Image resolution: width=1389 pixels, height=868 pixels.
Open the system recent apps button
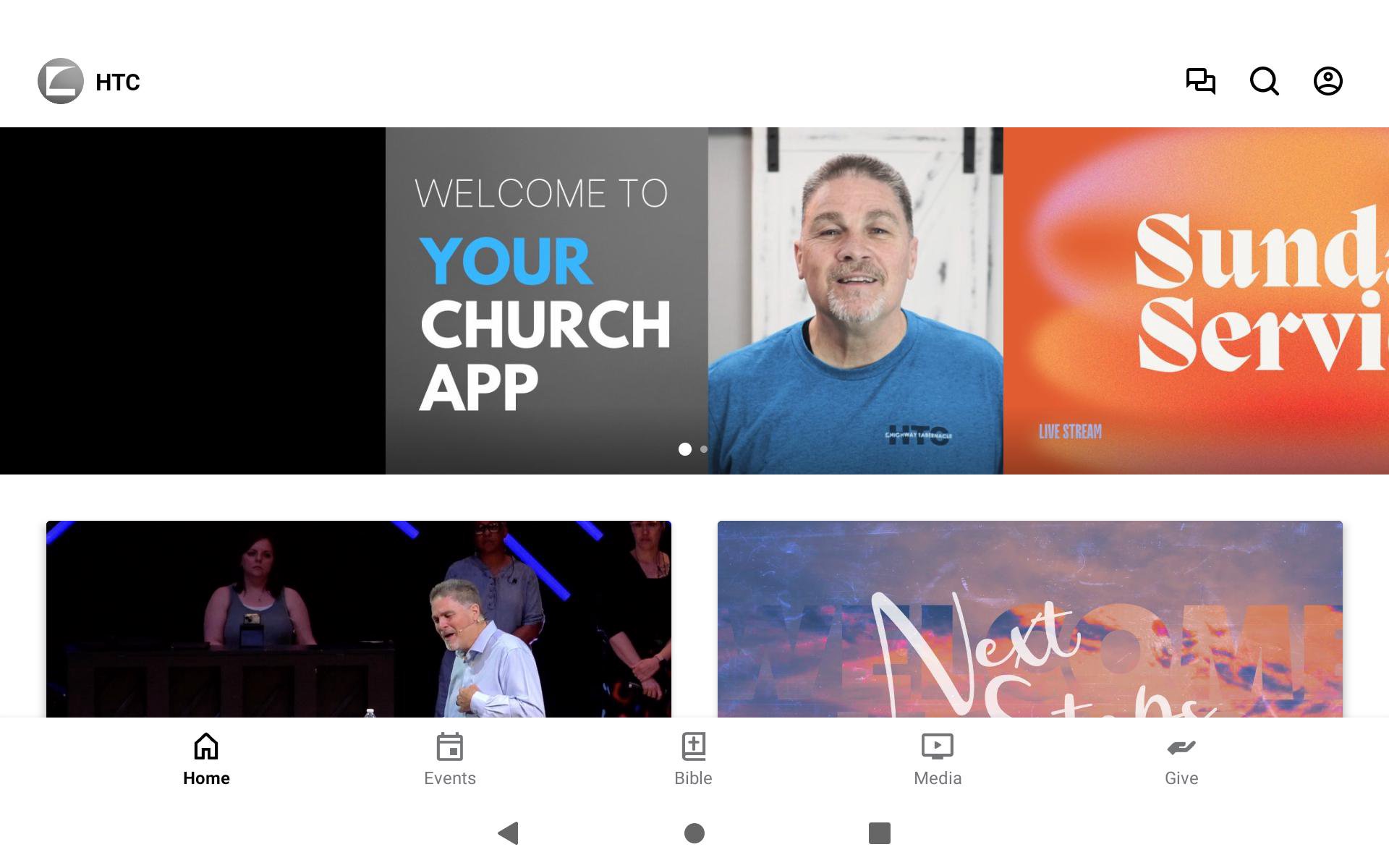coord(879,833)
